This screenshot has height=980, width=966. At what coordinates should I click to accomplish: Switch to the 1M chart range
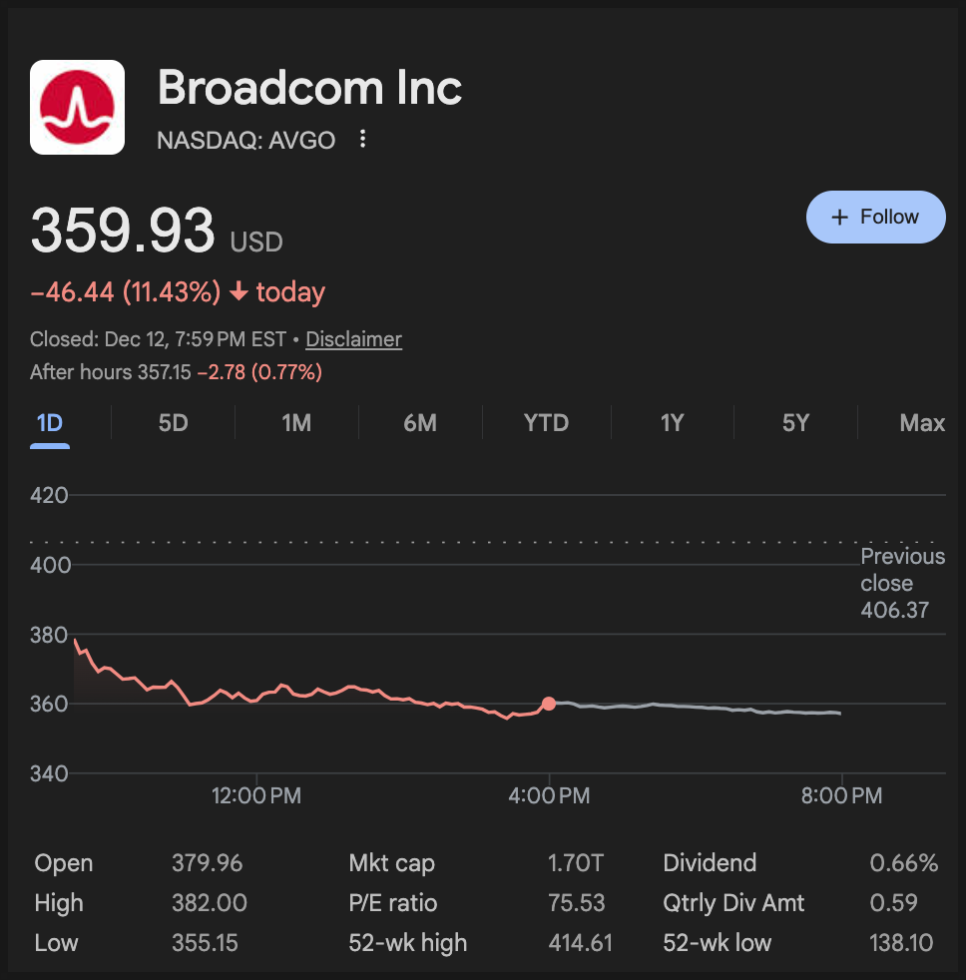[296, 423]
